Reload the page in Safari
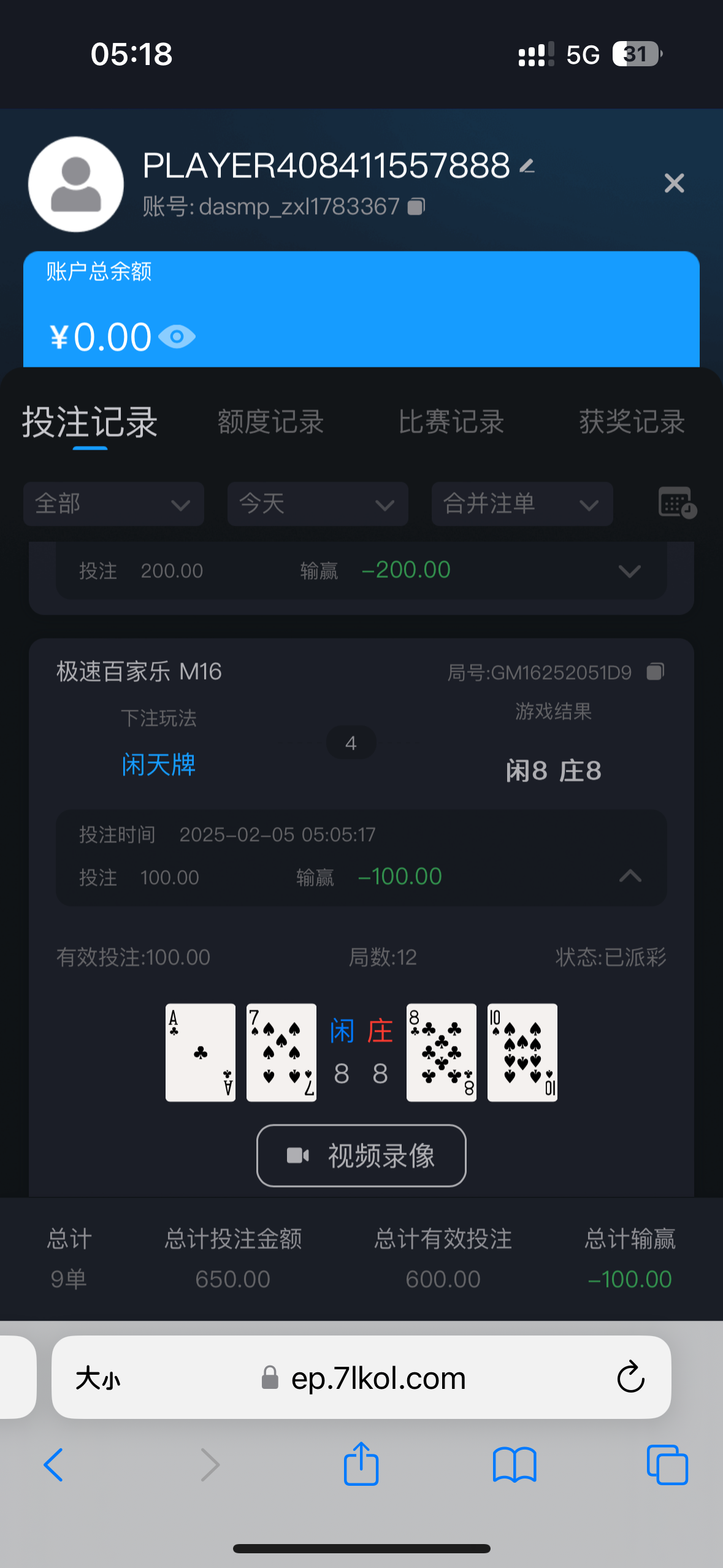 pyautogui.click(x=630, y=1377)
